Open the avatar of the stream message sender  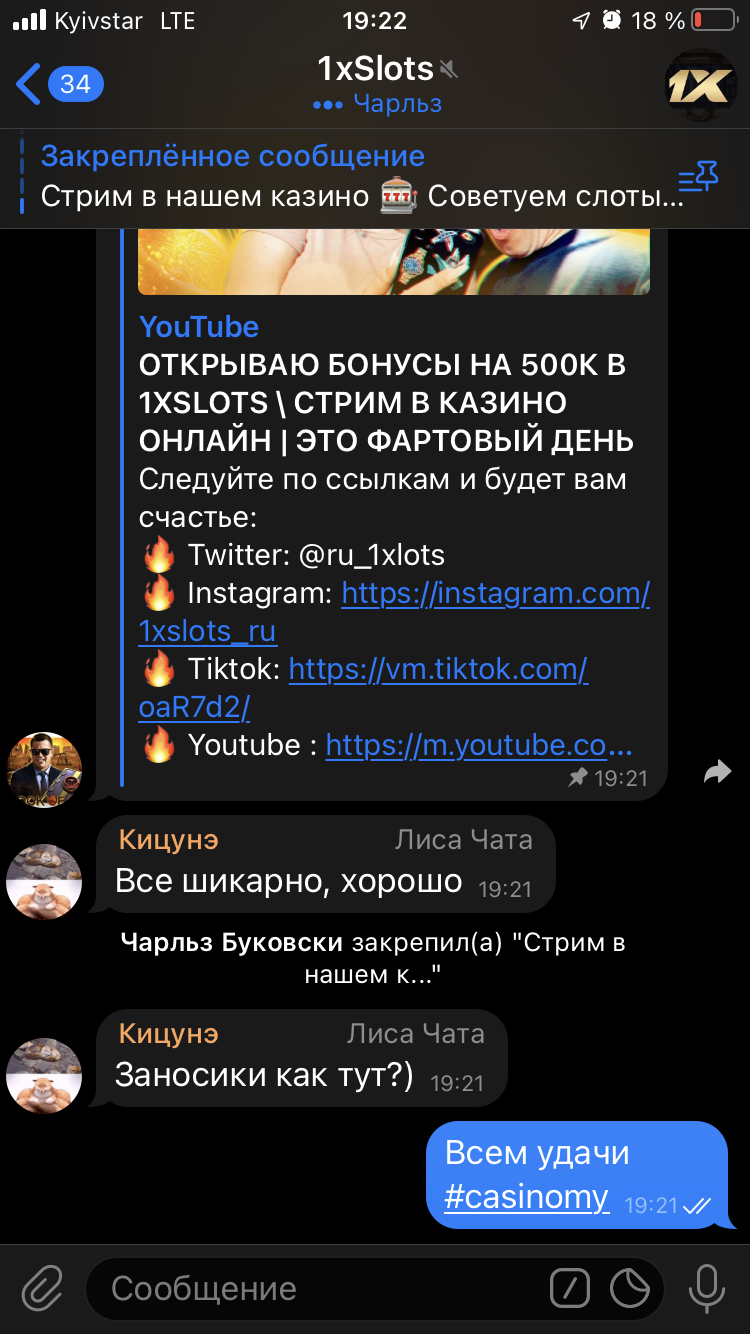pyautogui.click(x=43, y=769)
